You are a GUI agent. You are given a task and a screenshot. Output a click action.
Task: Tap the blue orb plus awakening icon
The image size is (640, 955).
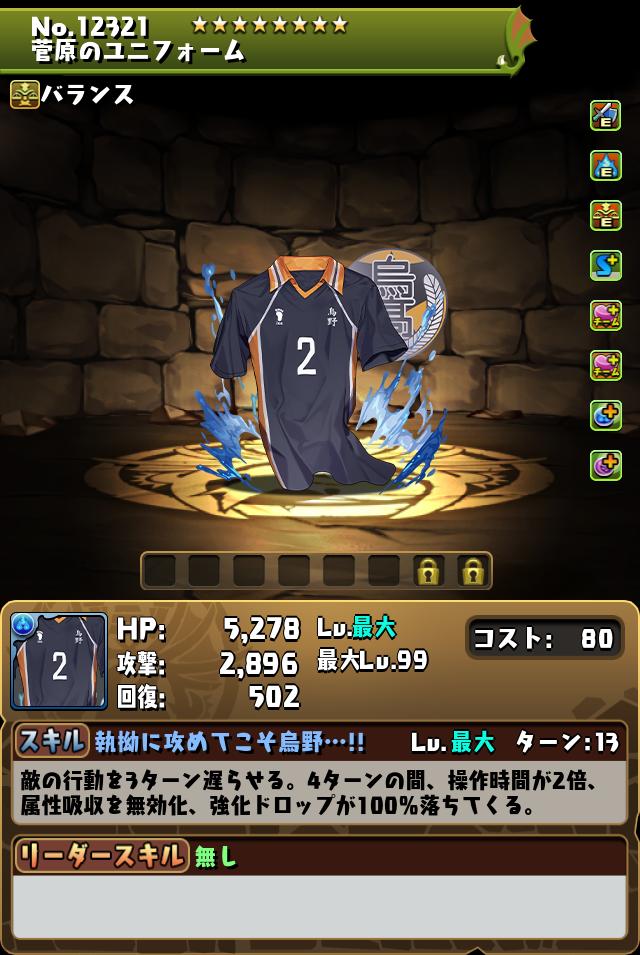coord(605,415)
